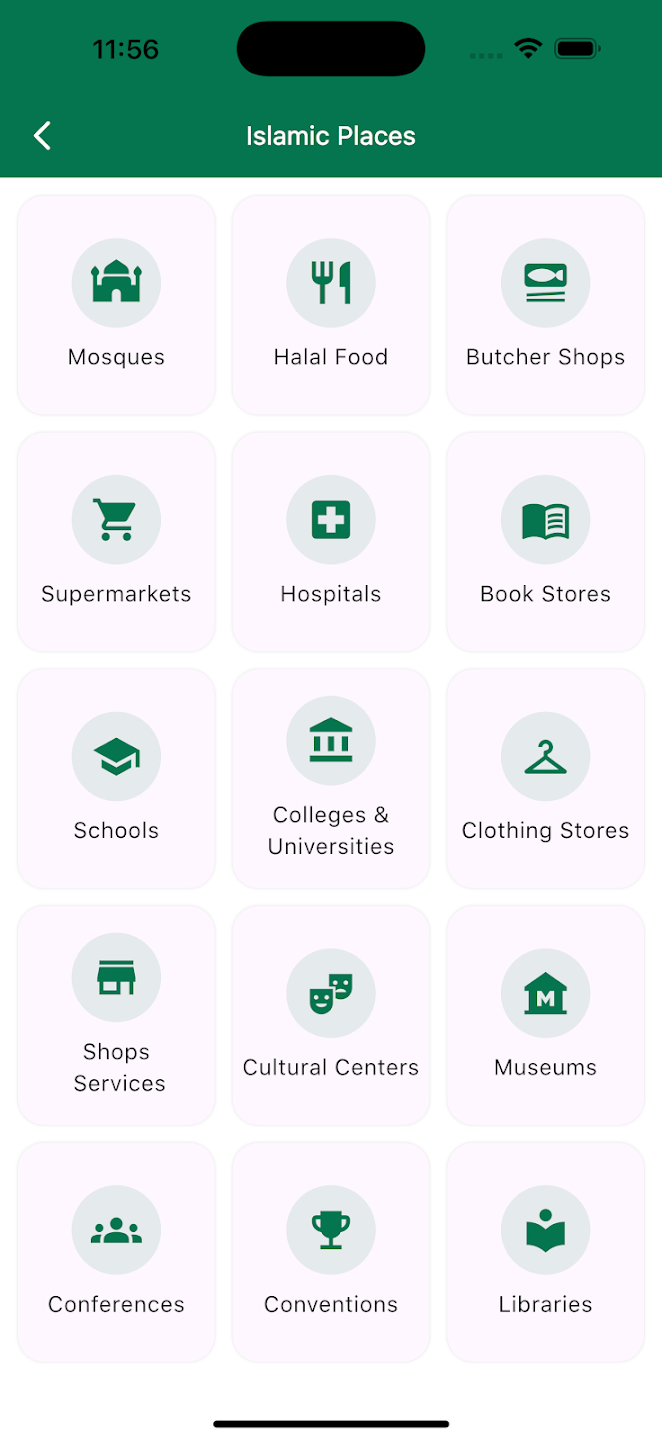Select the Shops Services tile
662x1440 pixels.
(116, 1016)
